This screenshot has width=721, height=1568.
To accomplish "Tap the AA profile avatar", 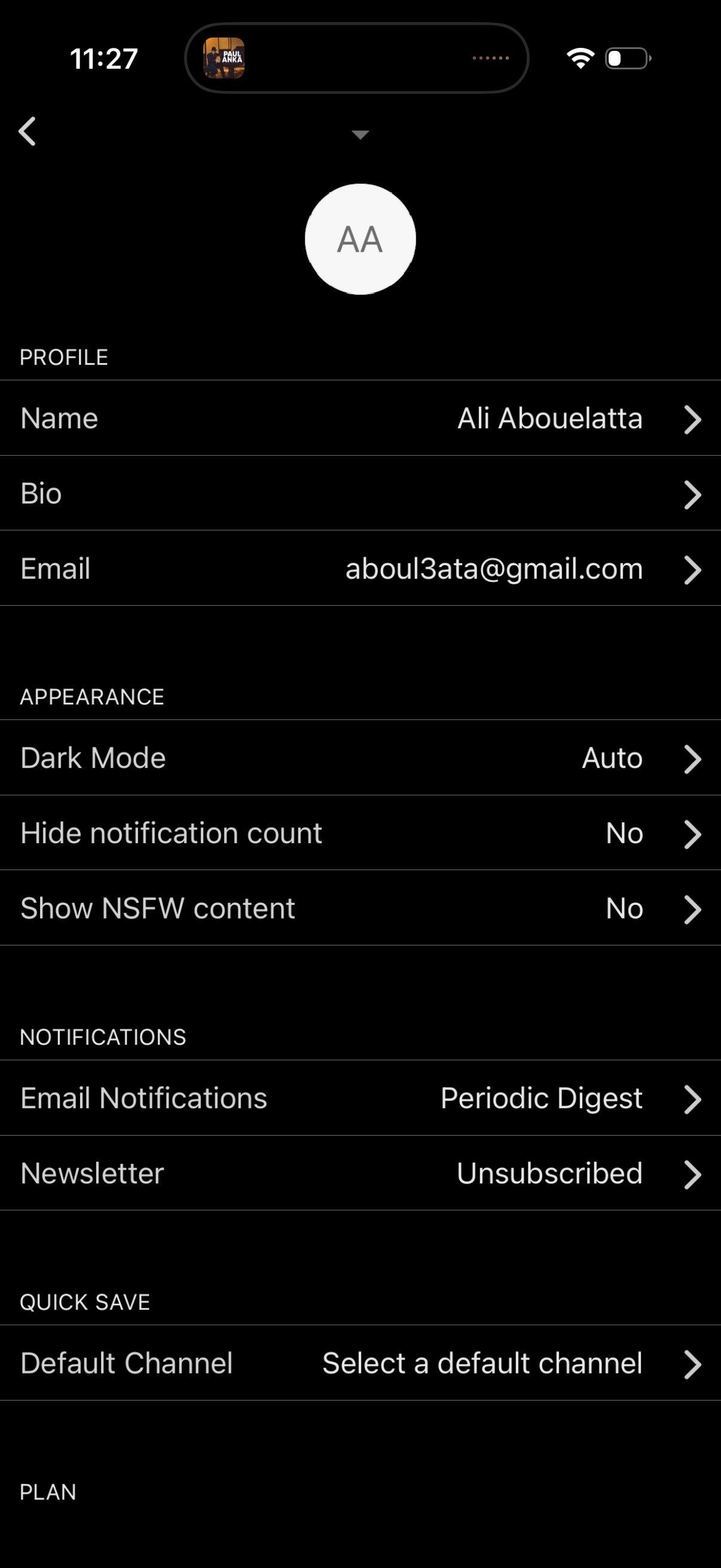I will coord(360,239).
